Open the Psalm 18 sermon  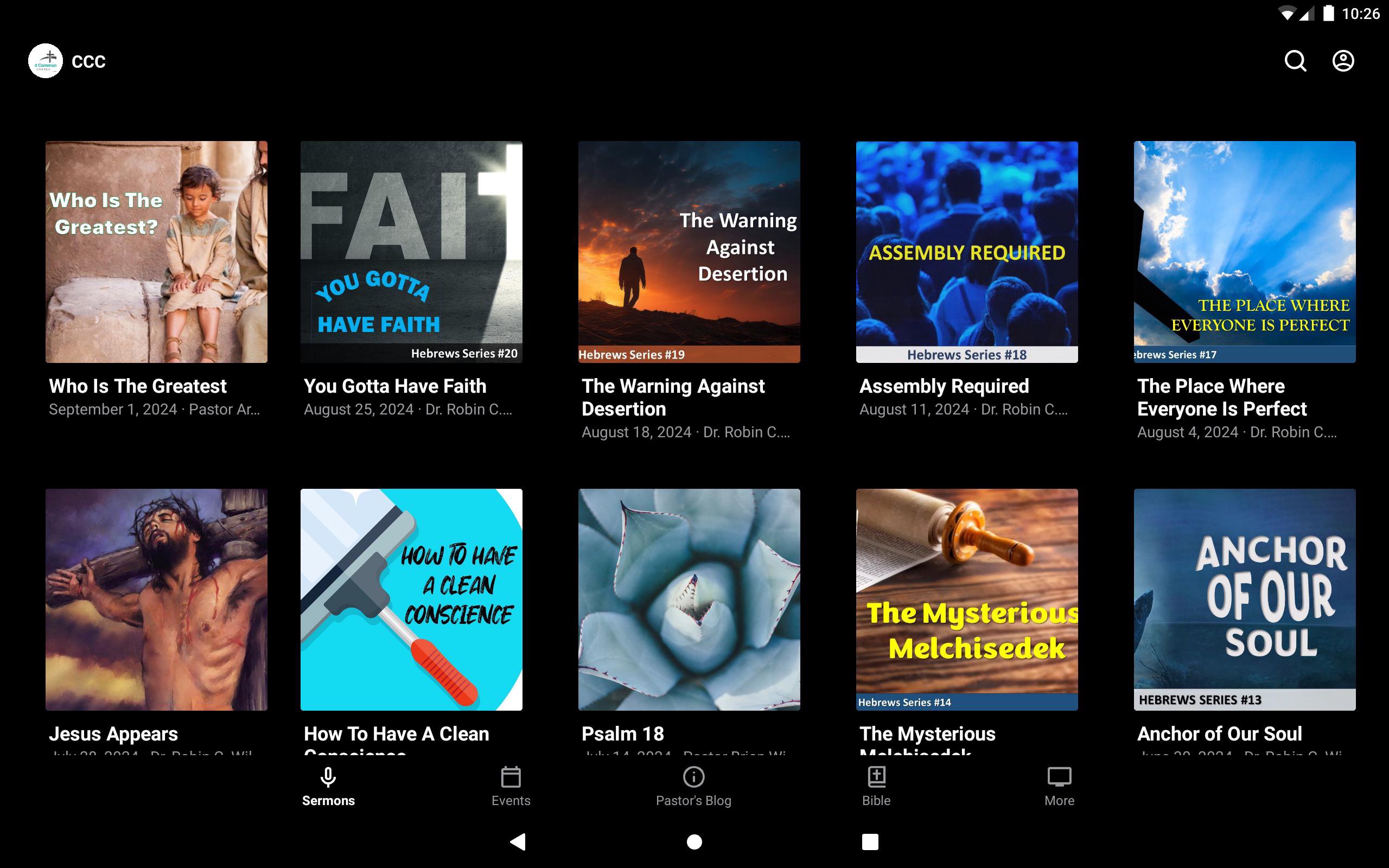pyautogui.click(x=689, y=599)
